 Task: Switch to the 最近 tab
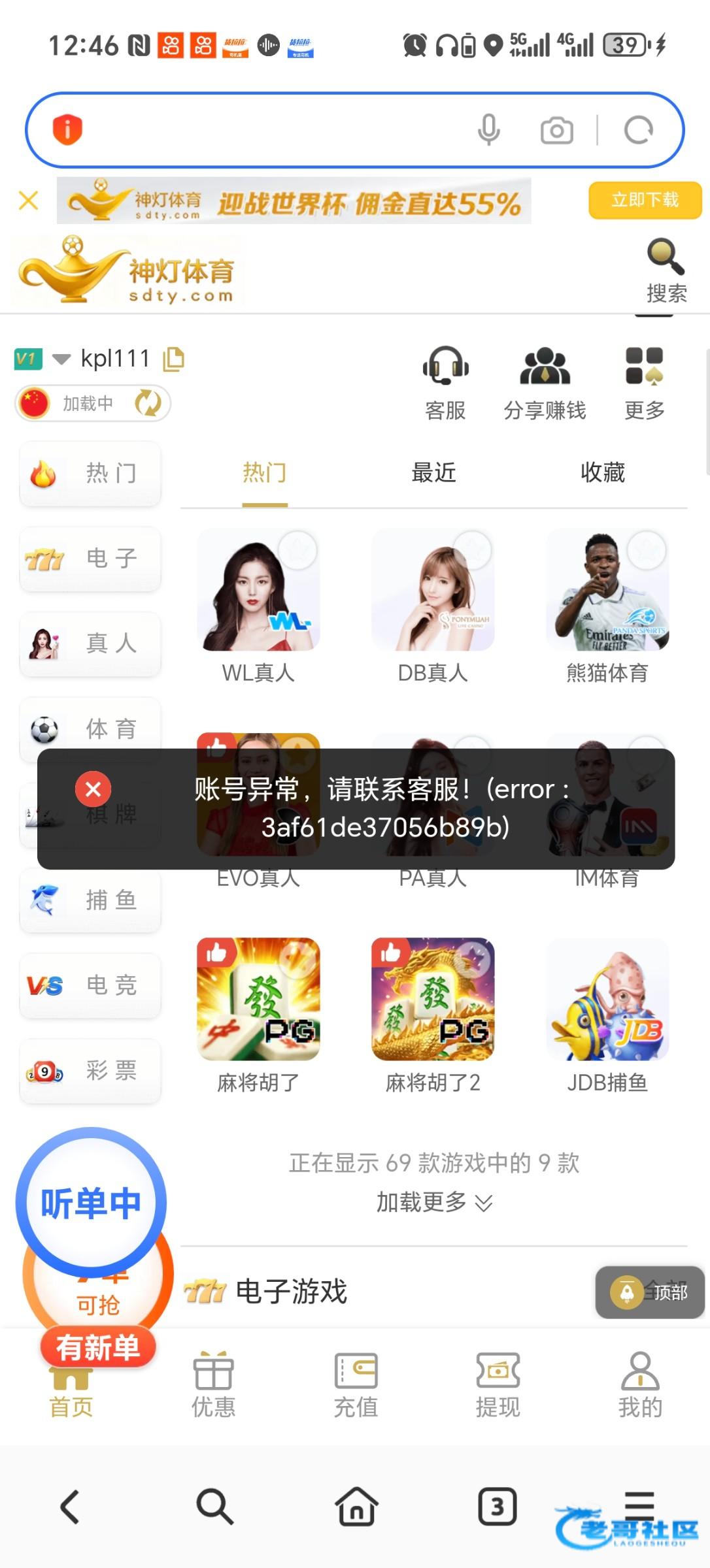click(x=433, y=472)
